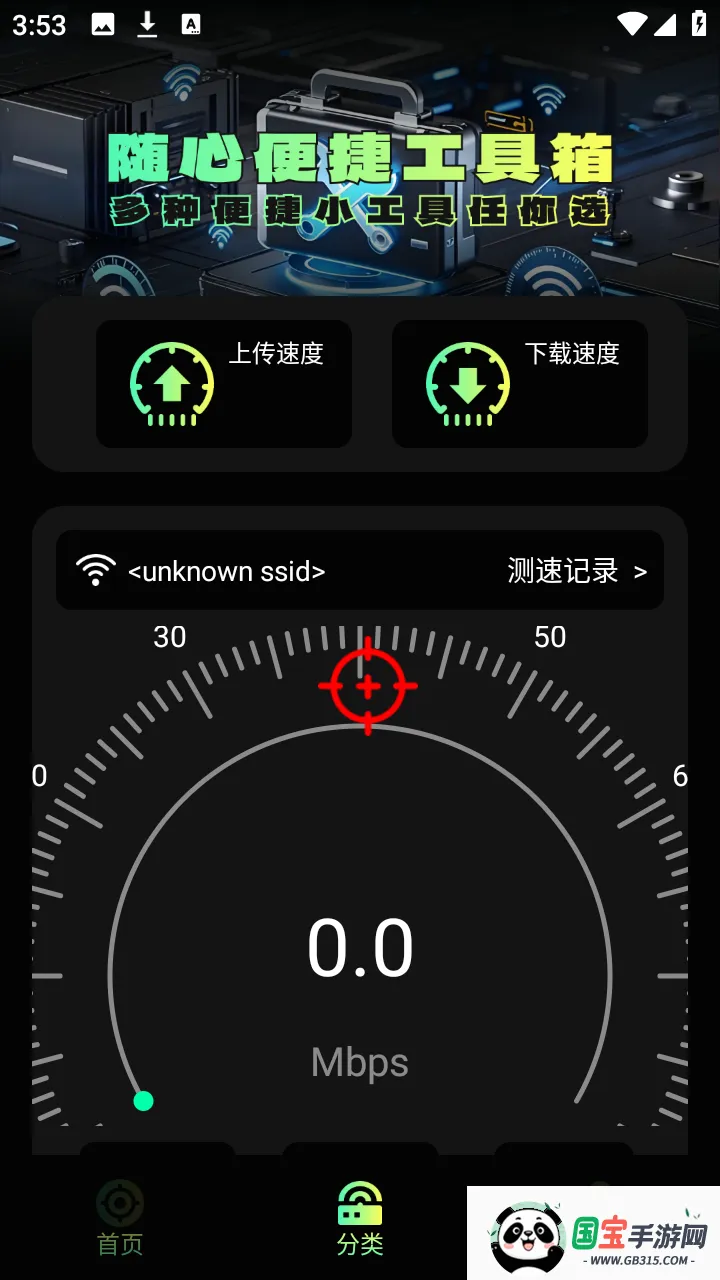720x1280 pixels.
Task: Select the download speed gauge icon
Action: coord(467,383)
